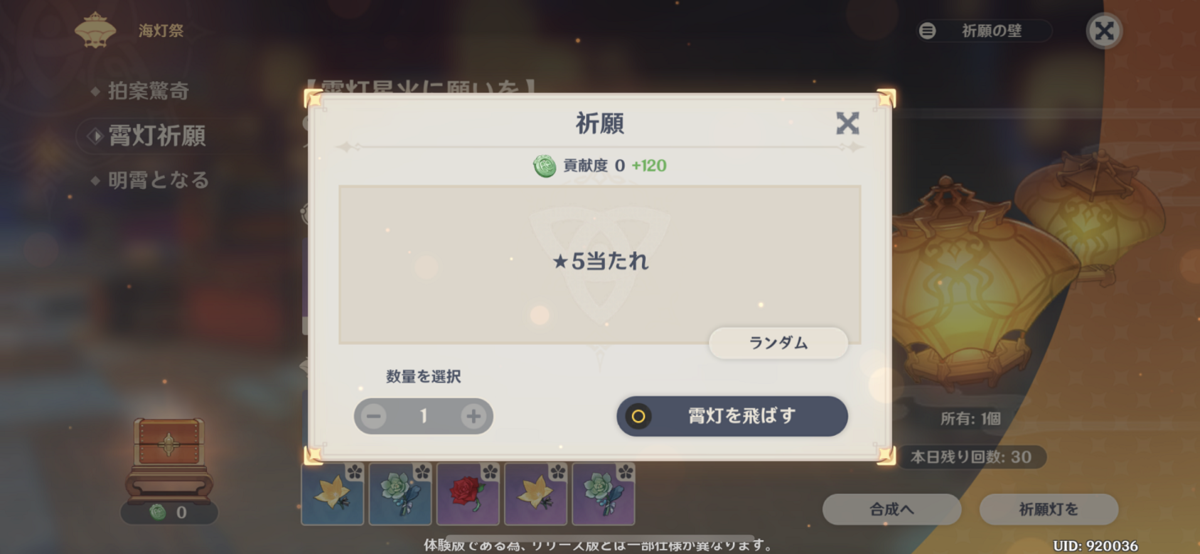This screenshot has height=554, width=1200.
Task: Open 祈願の壁
Action: [x=984, y=31]
